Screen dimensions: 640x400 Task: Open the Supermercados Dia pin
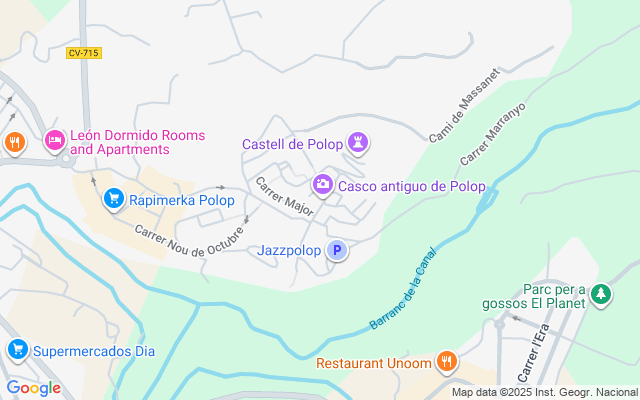17,351
